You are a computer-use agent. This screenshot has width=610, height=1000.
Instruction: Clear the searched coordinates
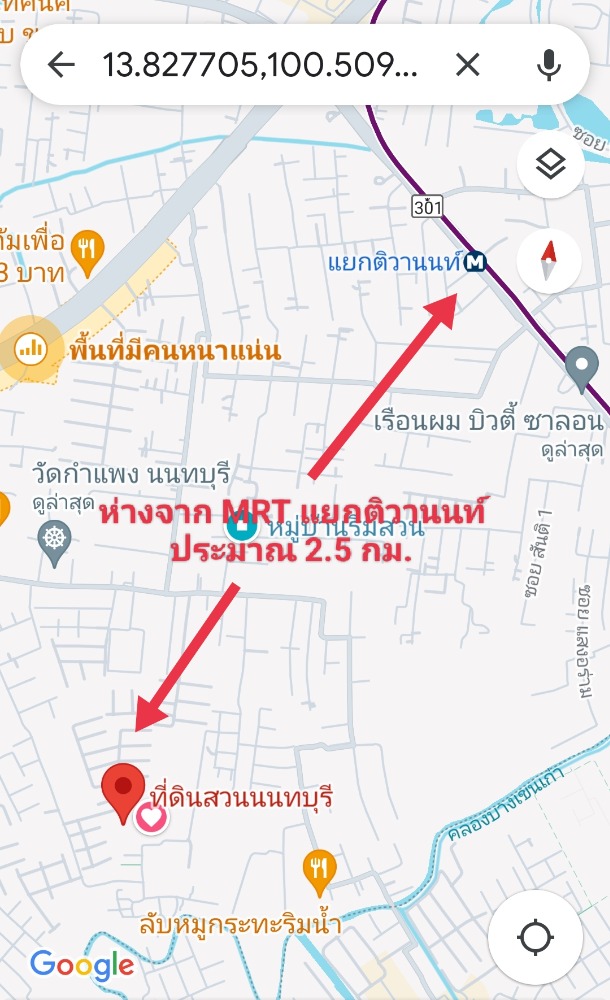pos(468,65)
